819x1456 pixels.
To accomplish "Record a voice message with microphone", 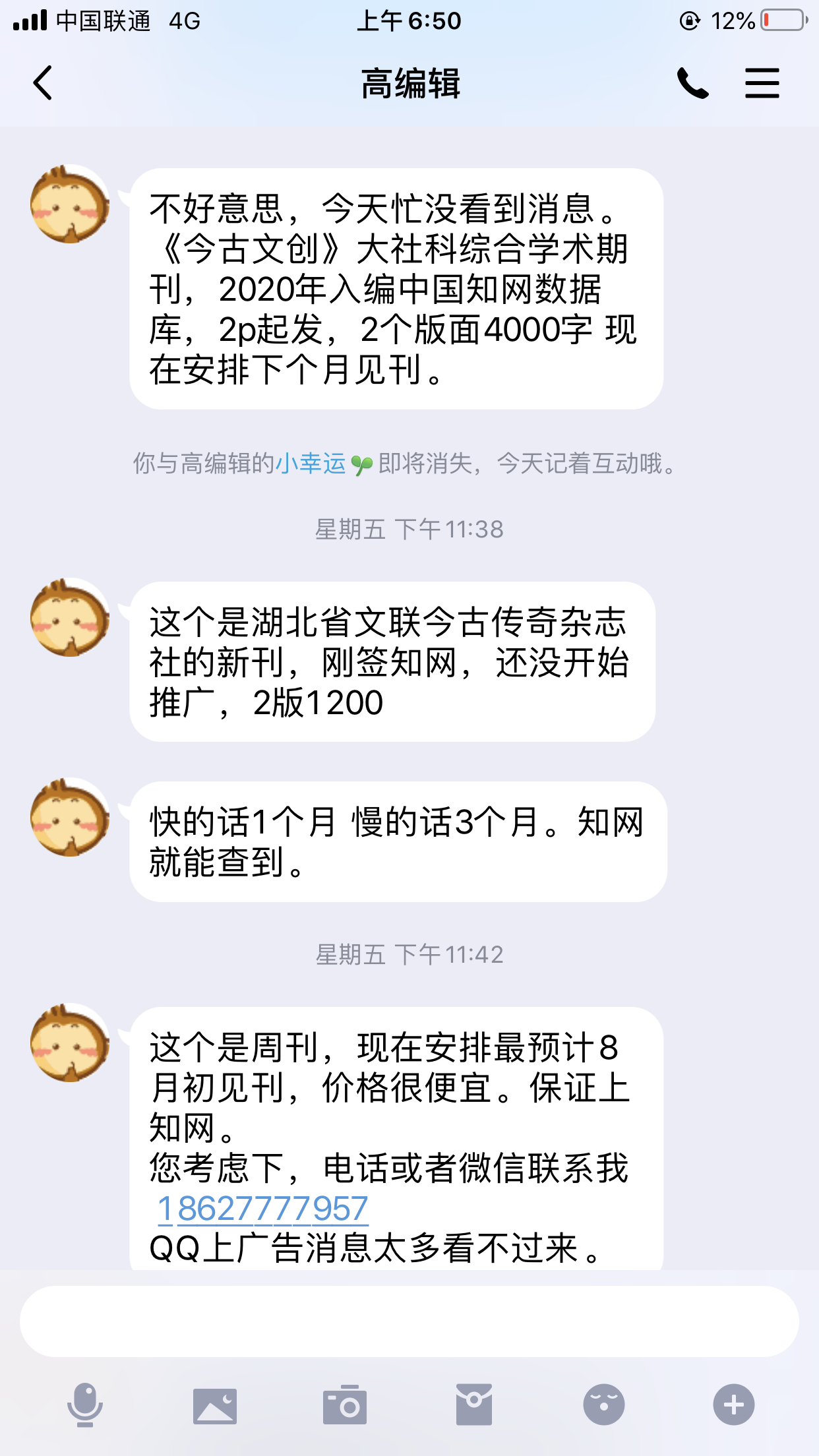I will [85, 1405].
